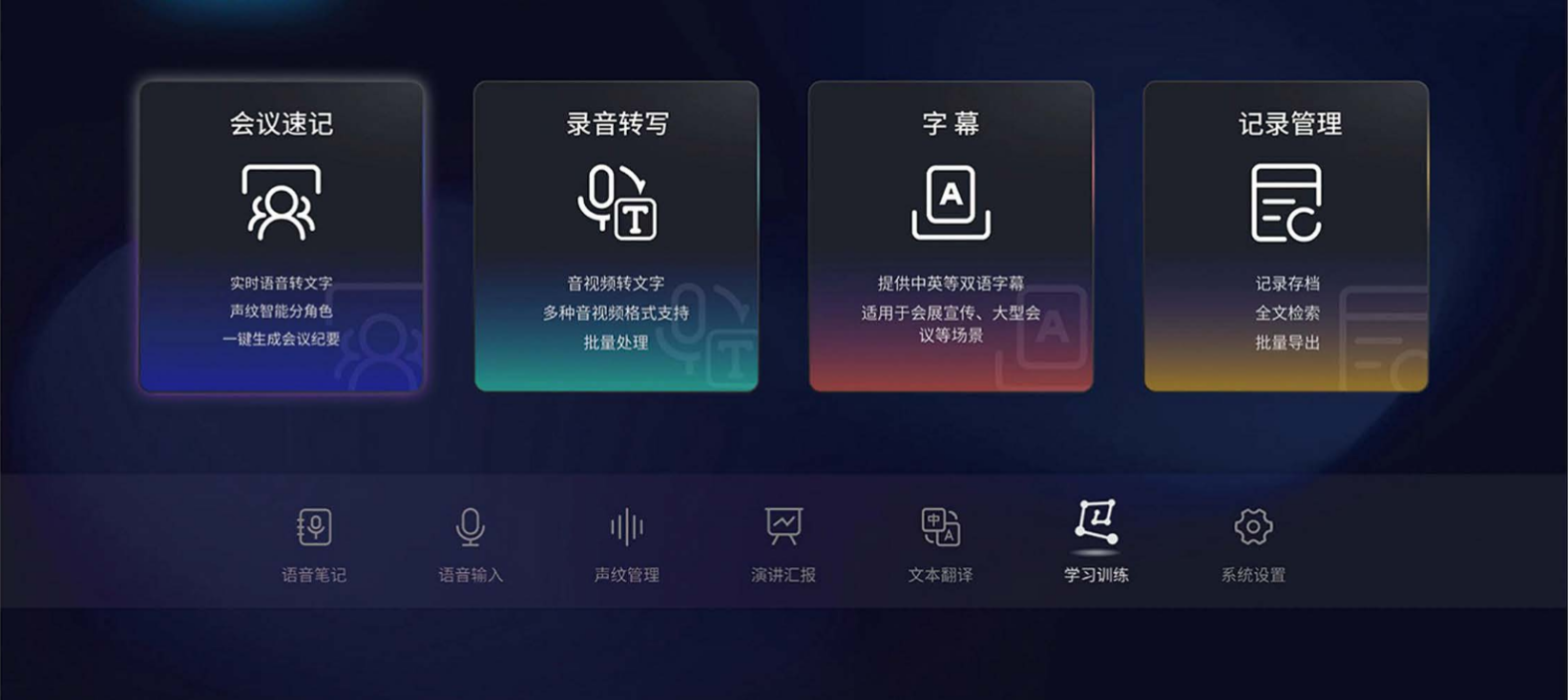Open 演讲汇报
This screenshot has height=700, width=1568.
pos(784,541)
